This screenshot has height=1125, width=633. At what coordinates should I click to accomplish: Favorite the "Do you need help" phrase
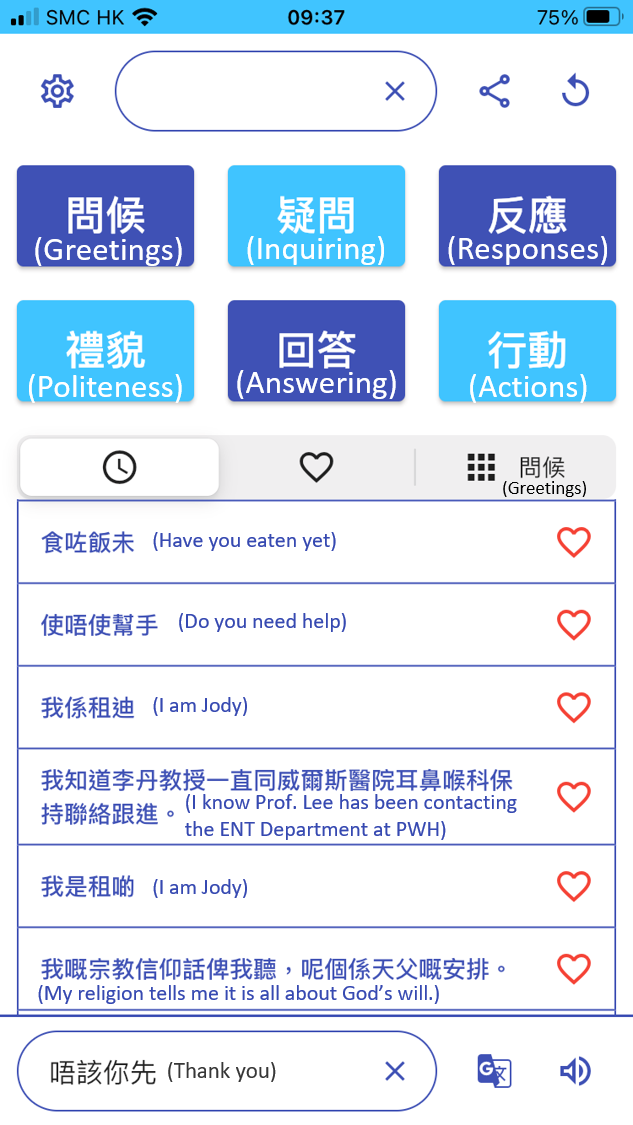click(x=573, y=625)
